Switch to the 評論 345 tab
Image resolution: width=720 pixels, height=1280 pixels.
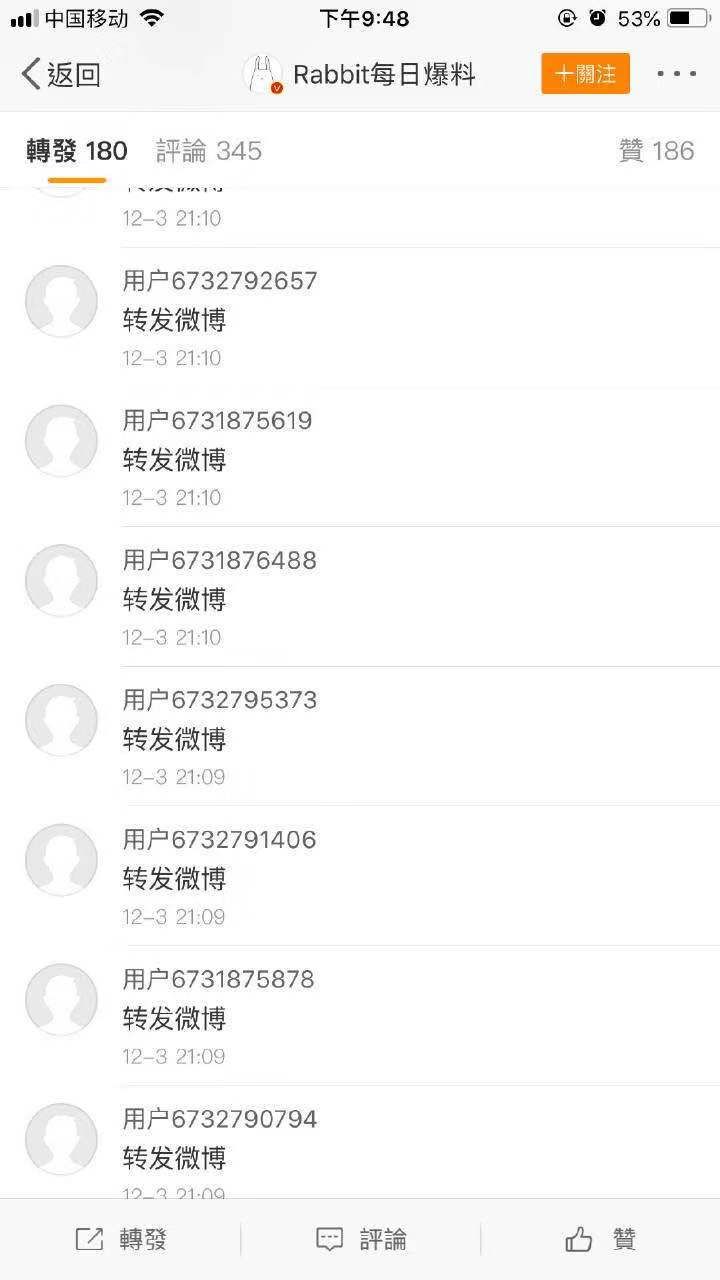[x=207, y=150]
